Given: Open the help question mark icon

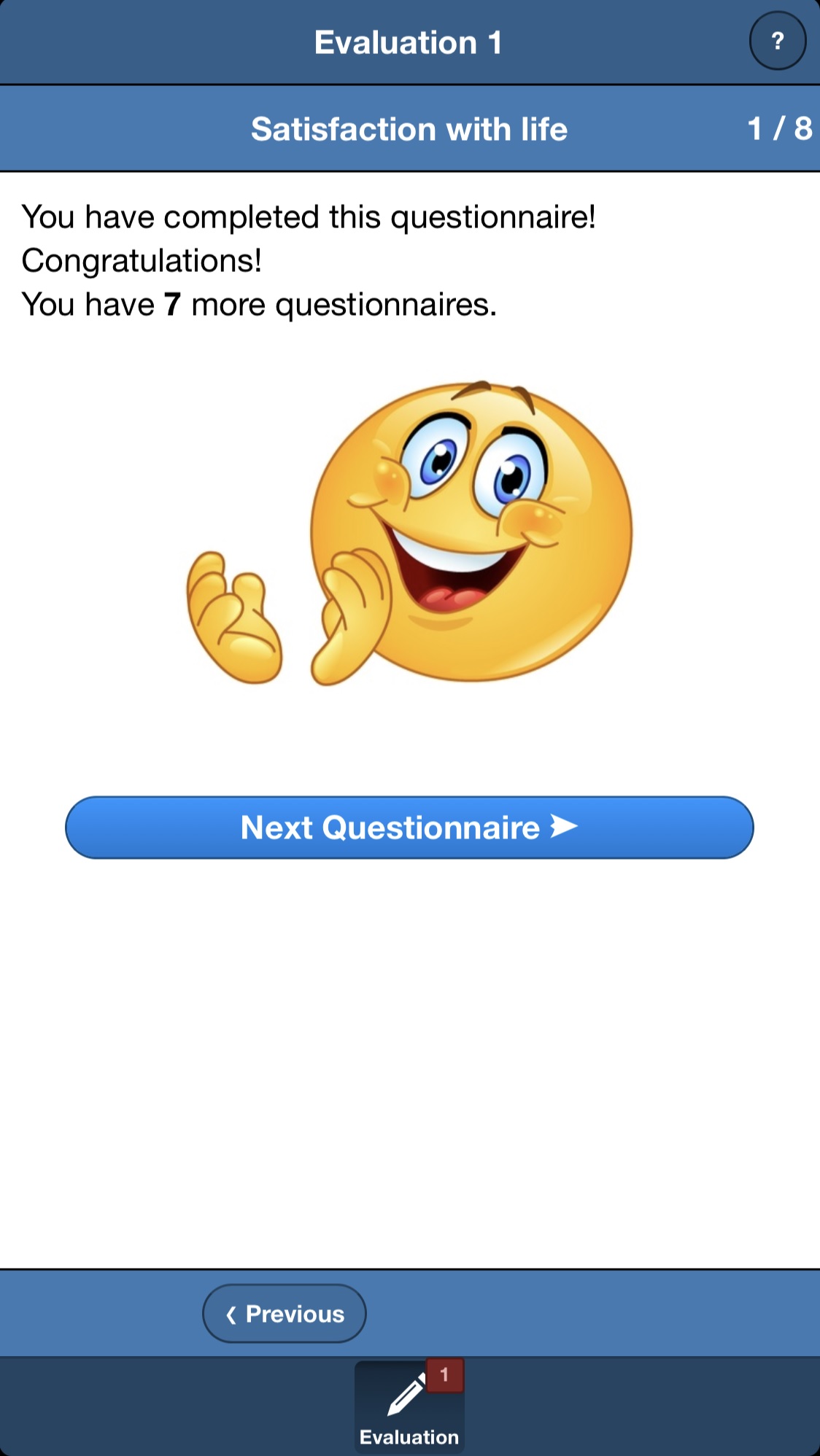Looking at the screenshot, I should [x=778, y=41].
